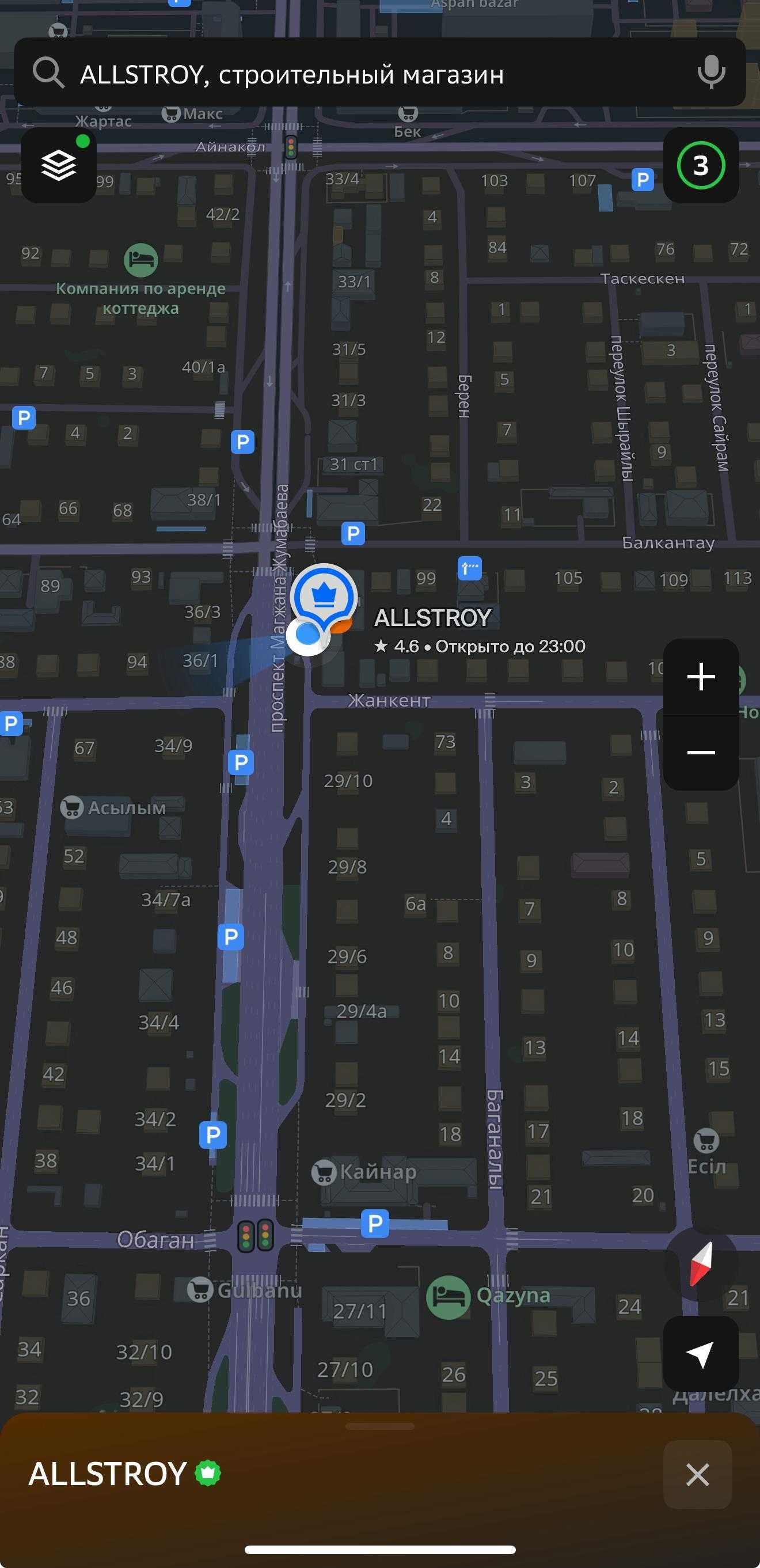The height and width of the screenshot is (1568, 760).
Task: Zoom out on the map
Action: (x=700, y=753)
